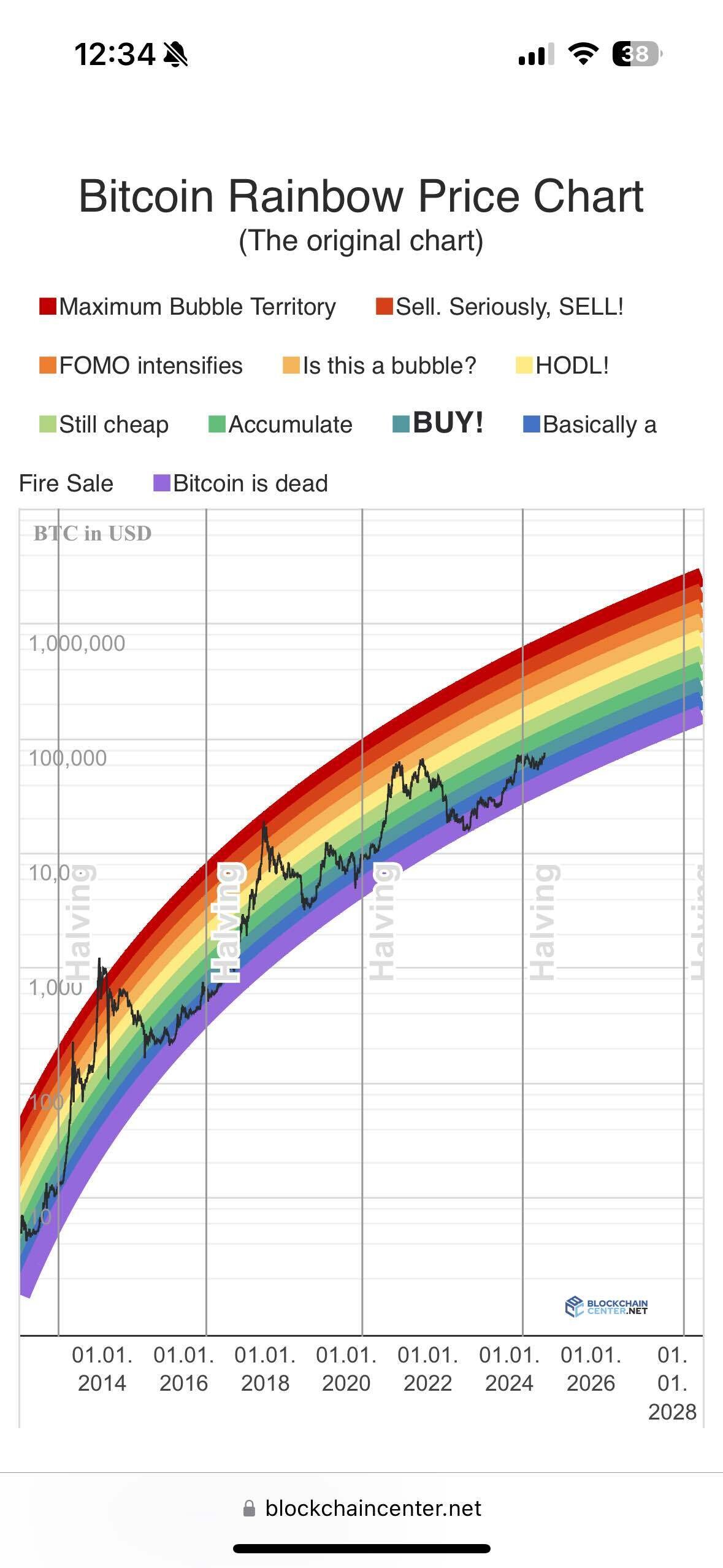Image resolution: width=723 pixels, height=1568 pixels.
Task: Select the Basically a Fire Sale blue swatch
Action: (x=531, y=424)
